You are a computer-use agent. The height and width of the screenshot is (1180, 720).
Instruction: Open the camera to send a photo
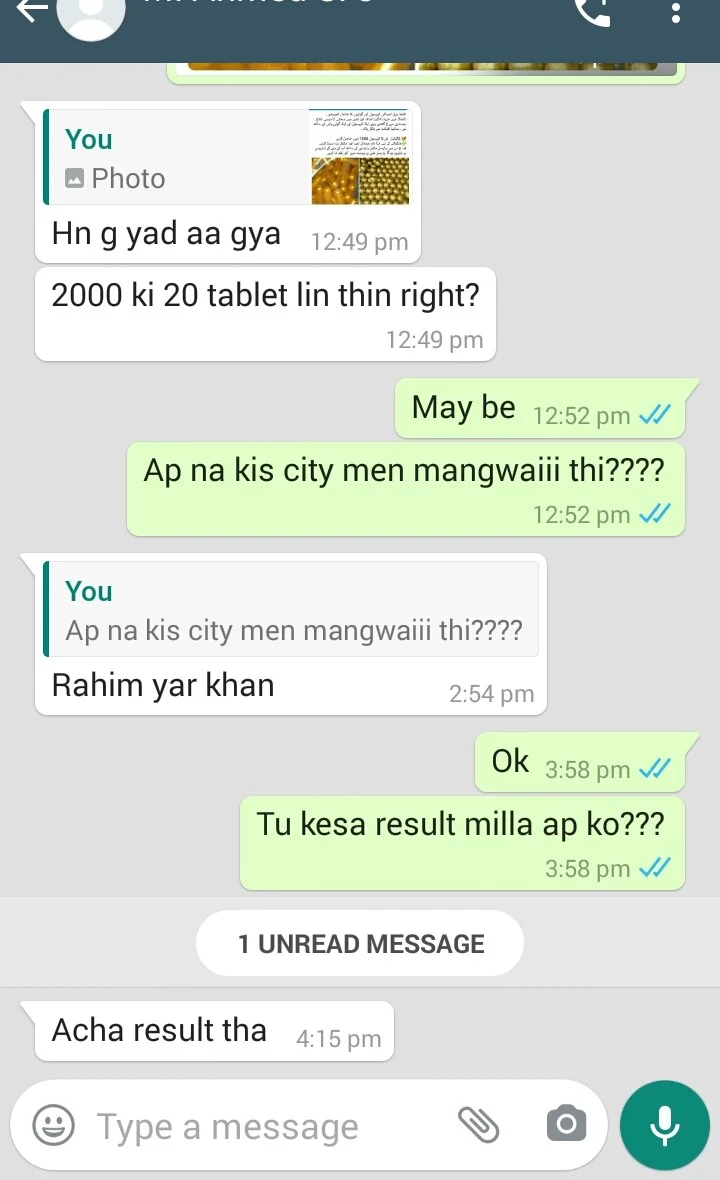[566, 1125]
